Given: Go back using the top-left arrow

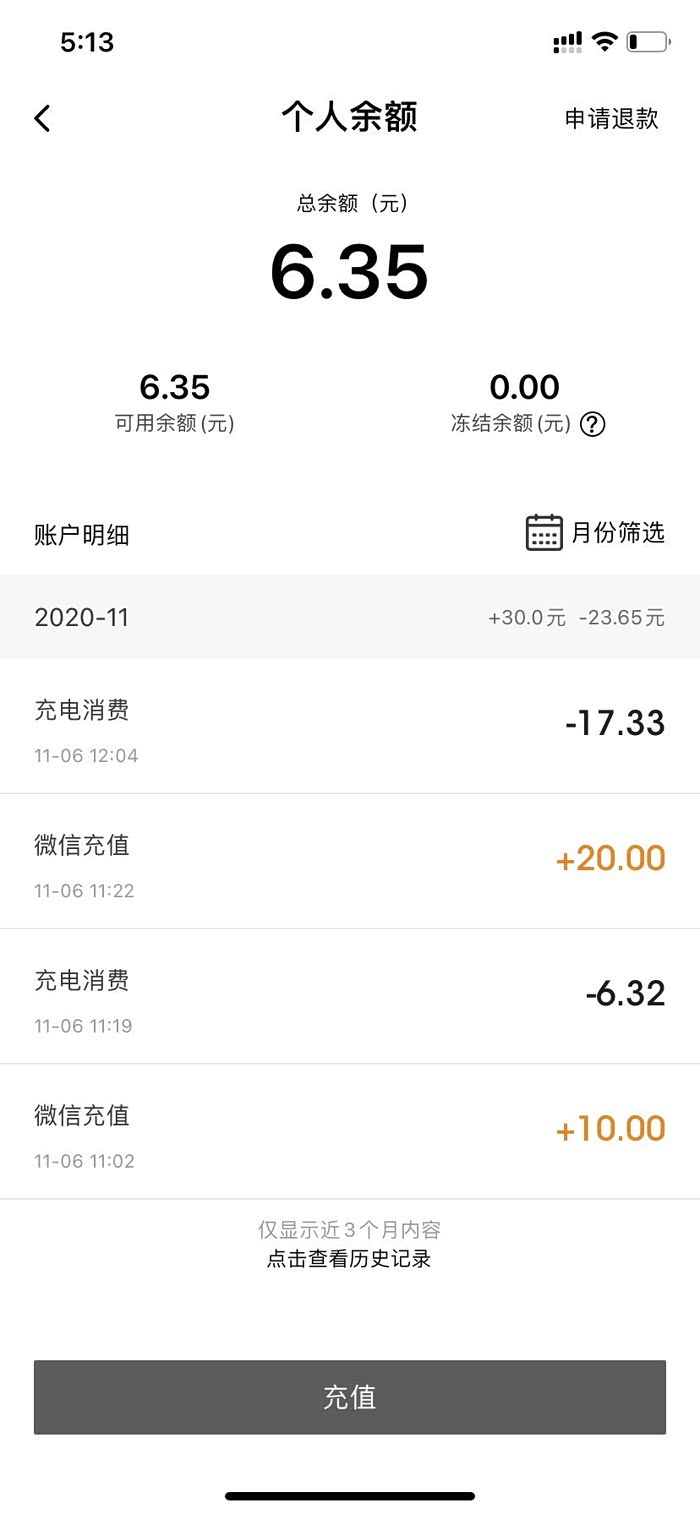Looking at the screenshot, I should click(42, 119).
